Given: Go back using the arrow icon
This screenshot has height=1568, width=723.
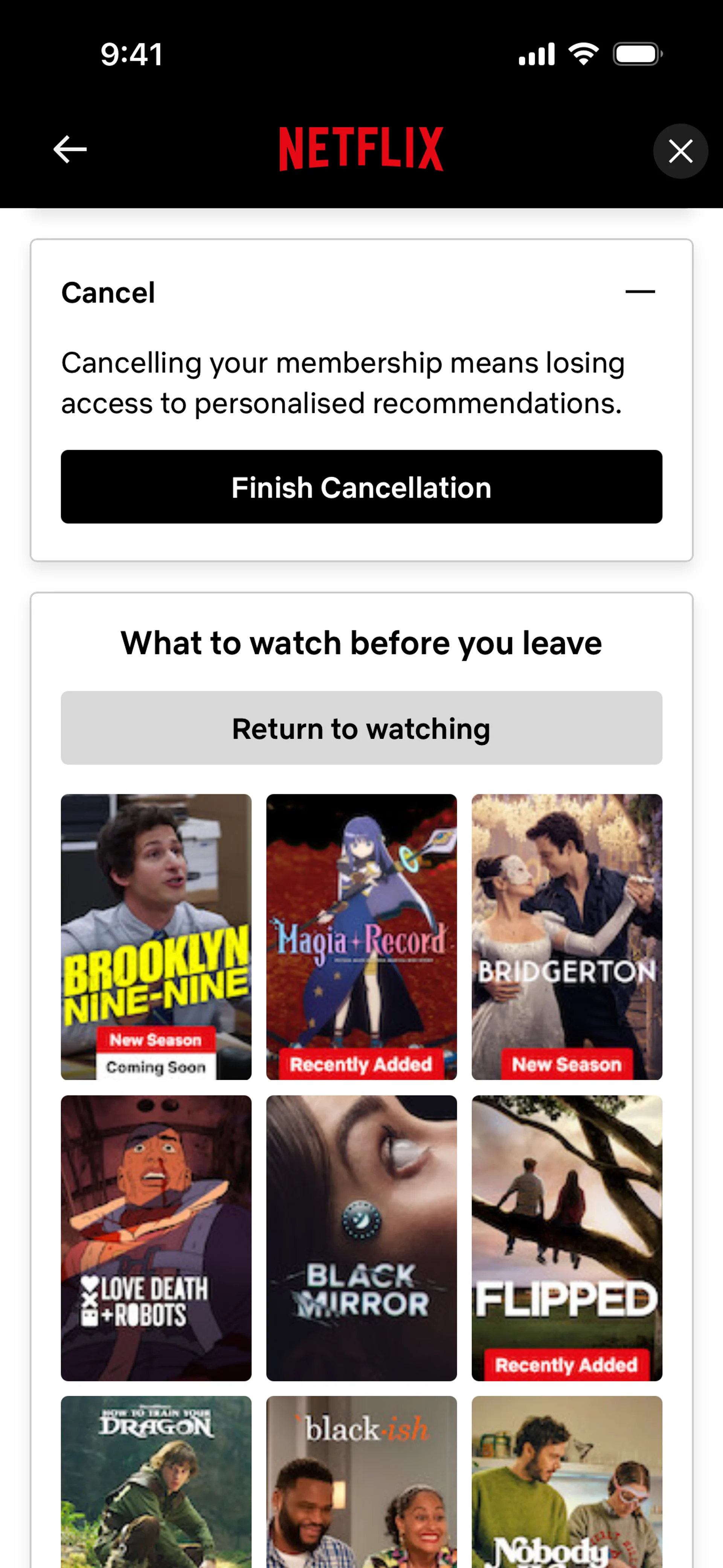Looking at the screenshot, I should click(70, 150).
